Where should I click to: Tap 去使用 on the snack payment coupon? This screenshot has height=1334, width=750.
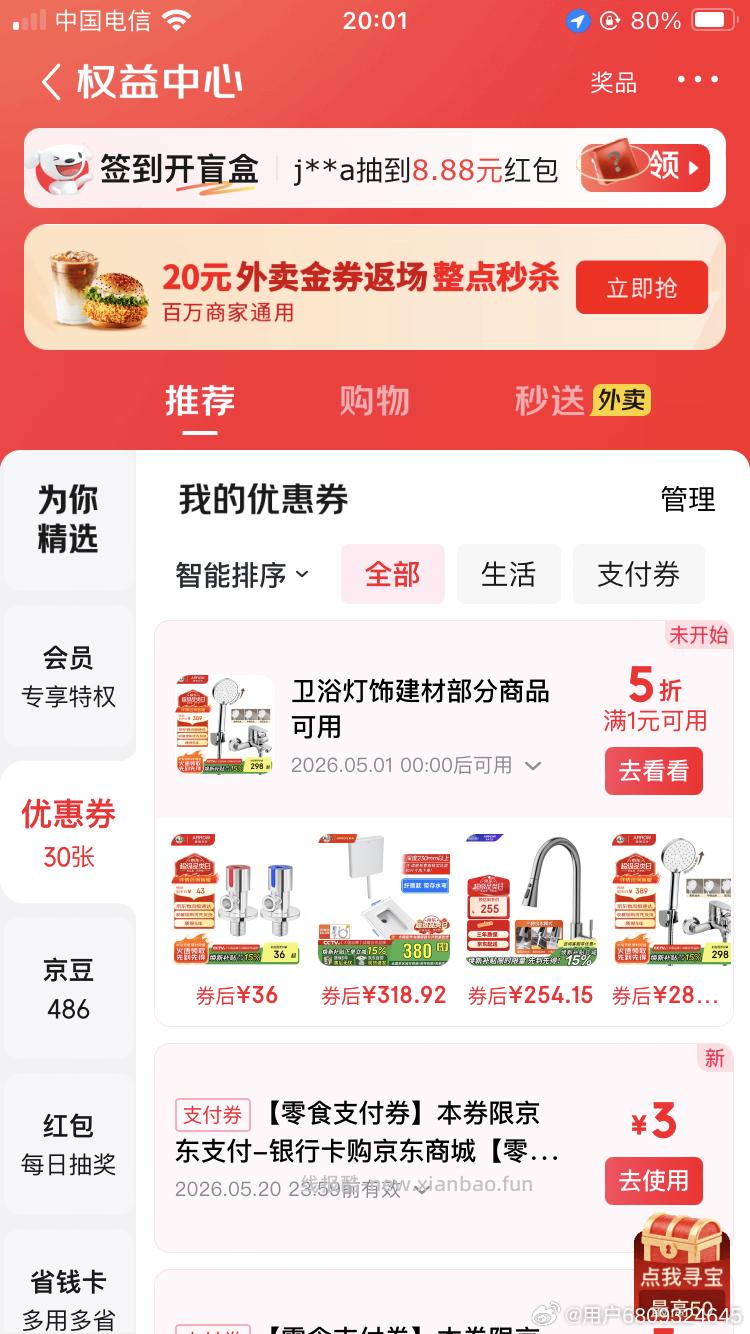[654, 1181]
